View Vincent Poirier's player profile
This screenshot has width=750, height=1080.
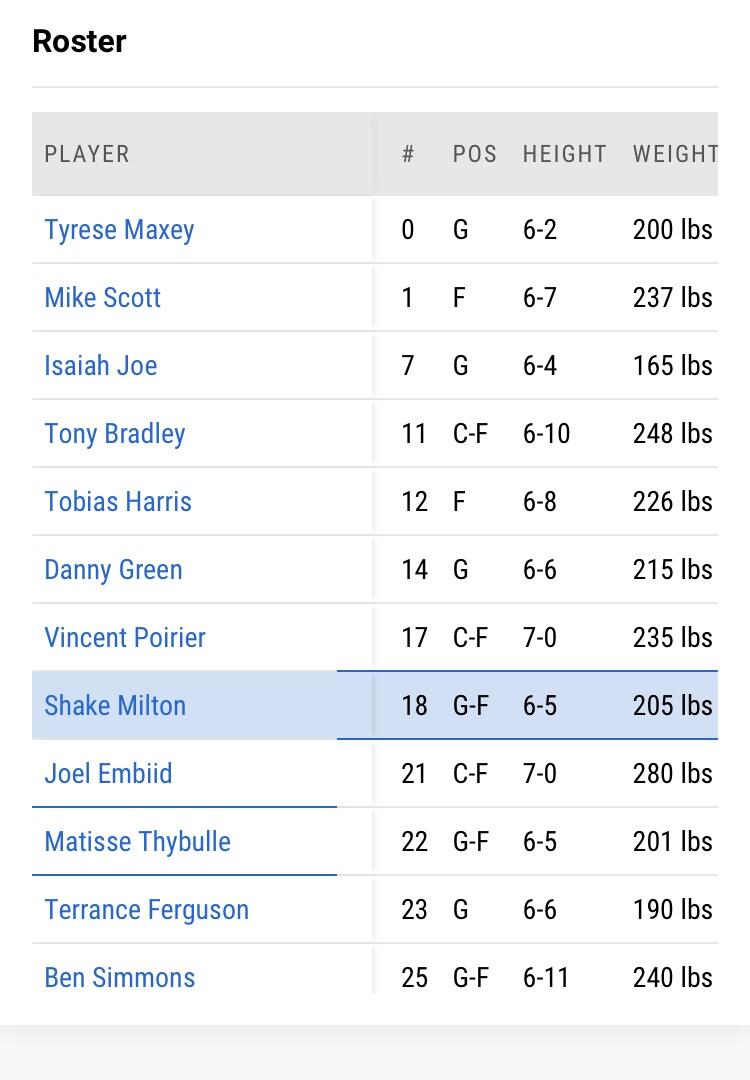tap(125, 638)
